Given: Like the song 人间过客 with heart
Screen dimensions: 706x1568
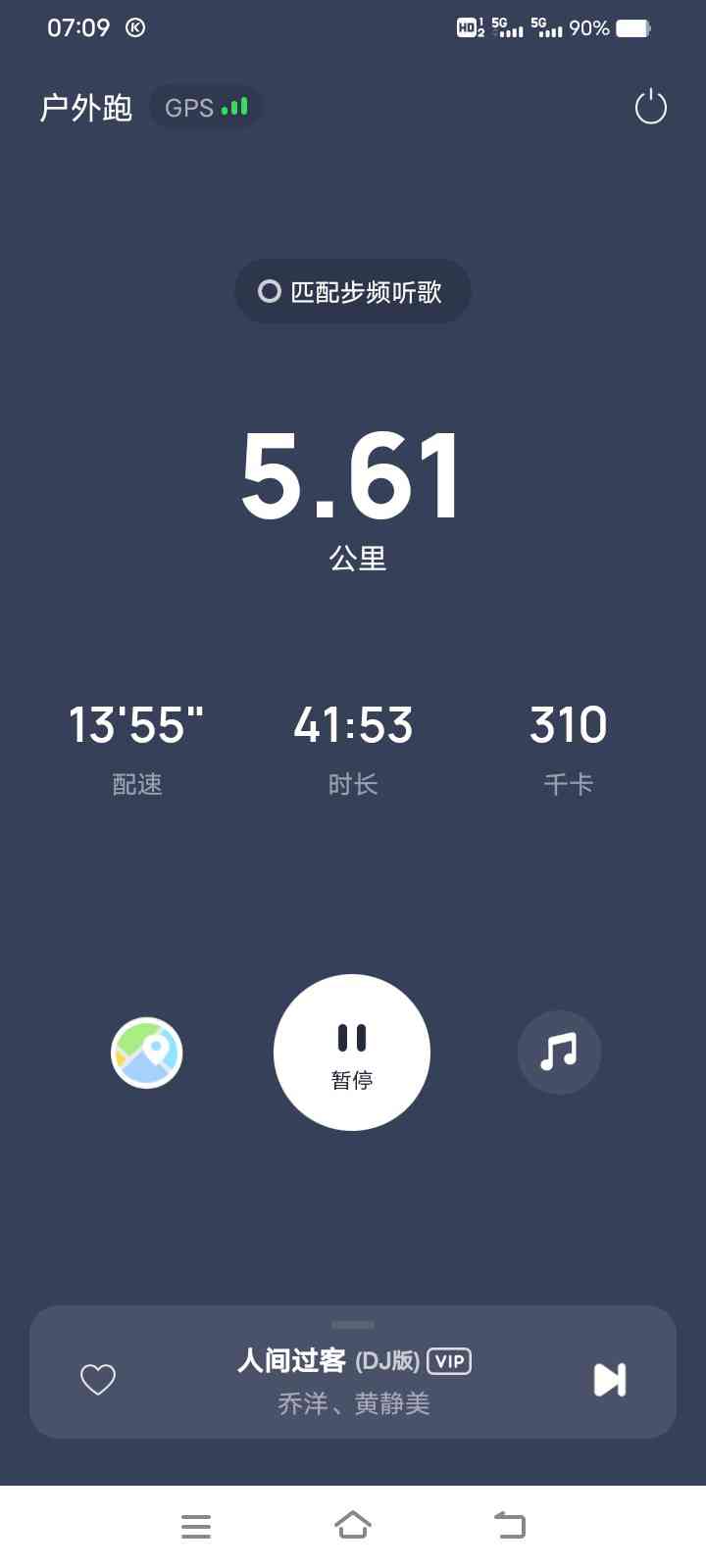Looking at the screenshot, I should pos(98,1379).
